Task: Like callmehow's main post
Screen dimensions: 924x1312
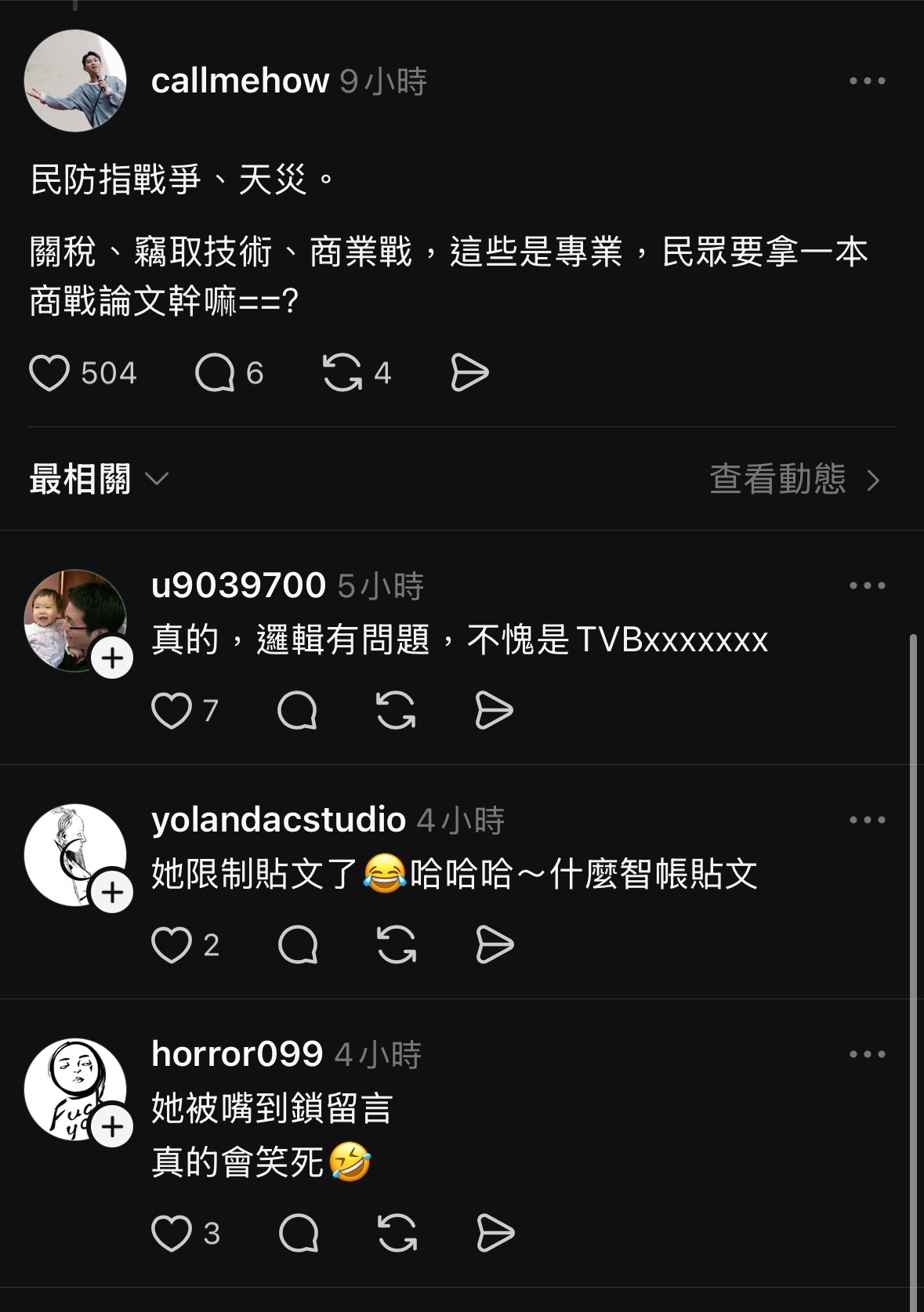Action: click(x=49, y=373)
